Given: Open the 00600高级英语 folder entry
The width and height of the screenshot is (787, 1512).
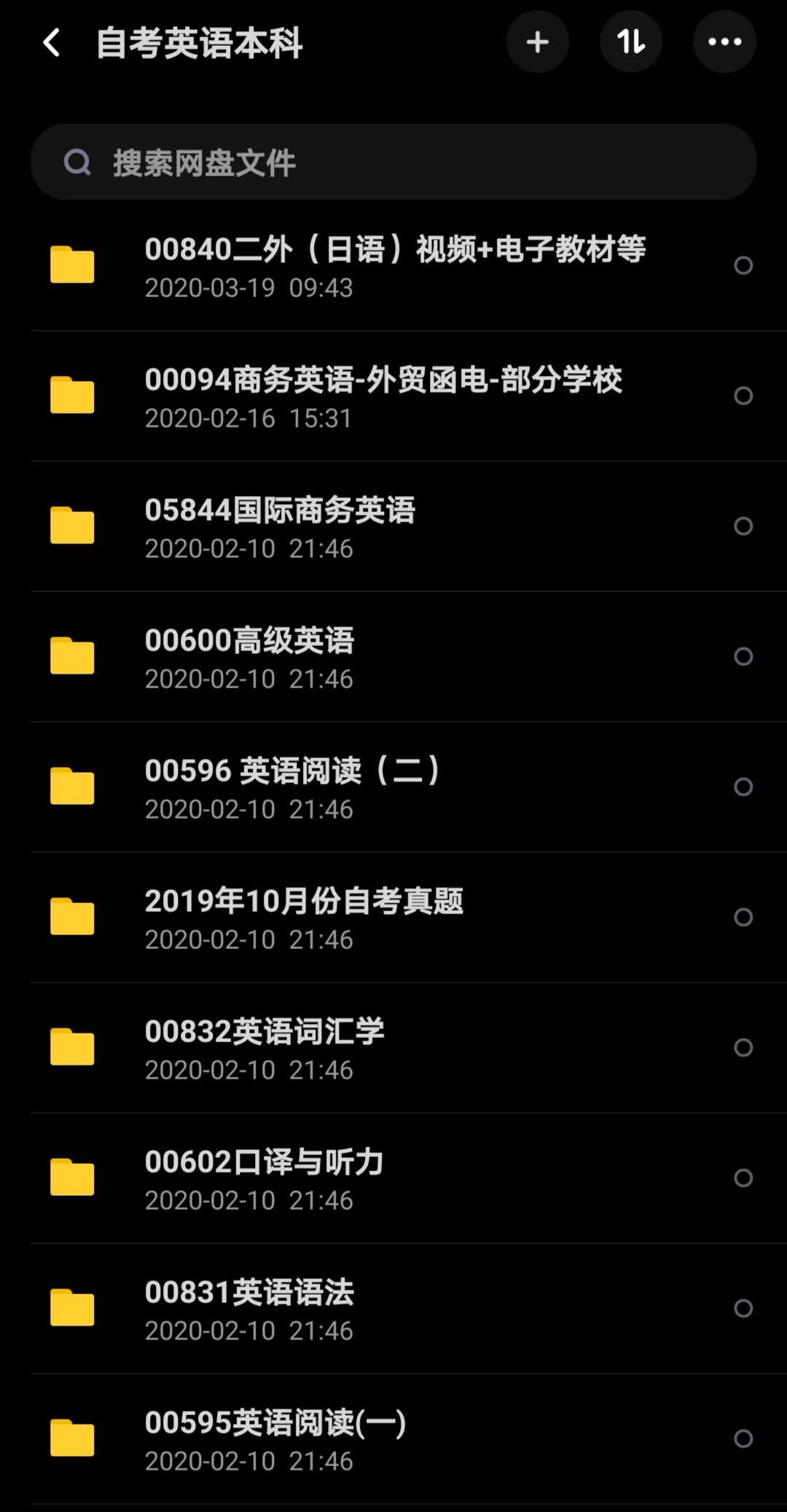Looking at the screenshot, I should (x=251, y=642).
